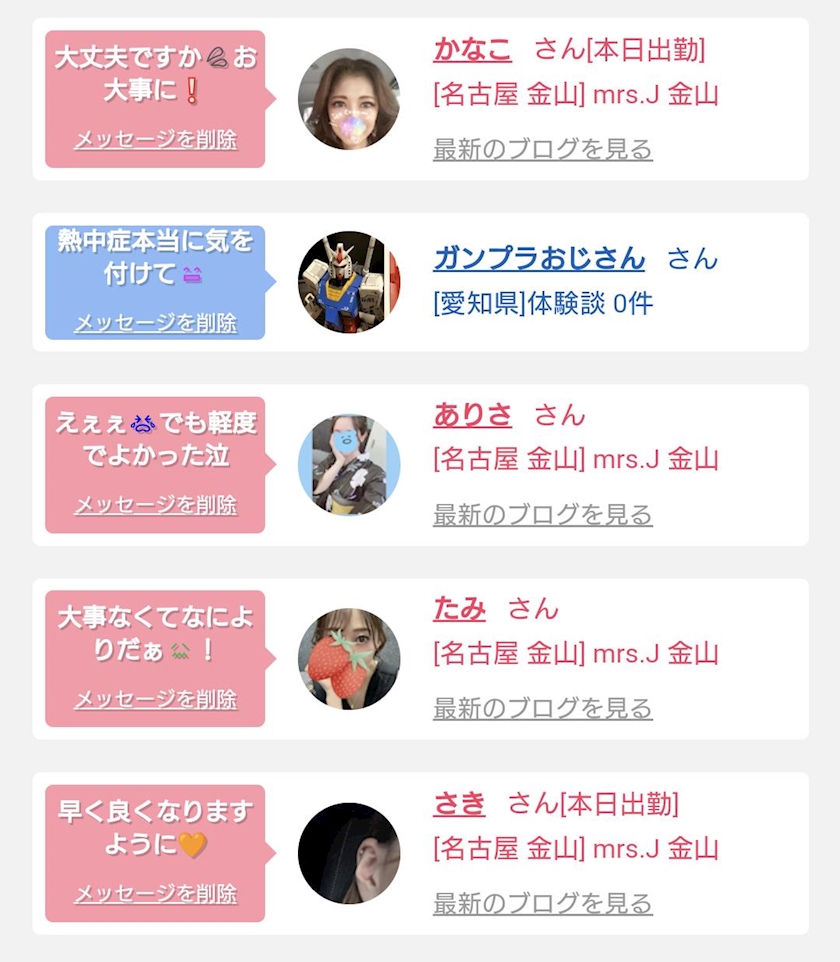Open ありさ's profile name link
Viewport: 840px width, 962px height.
pos(472,414)
